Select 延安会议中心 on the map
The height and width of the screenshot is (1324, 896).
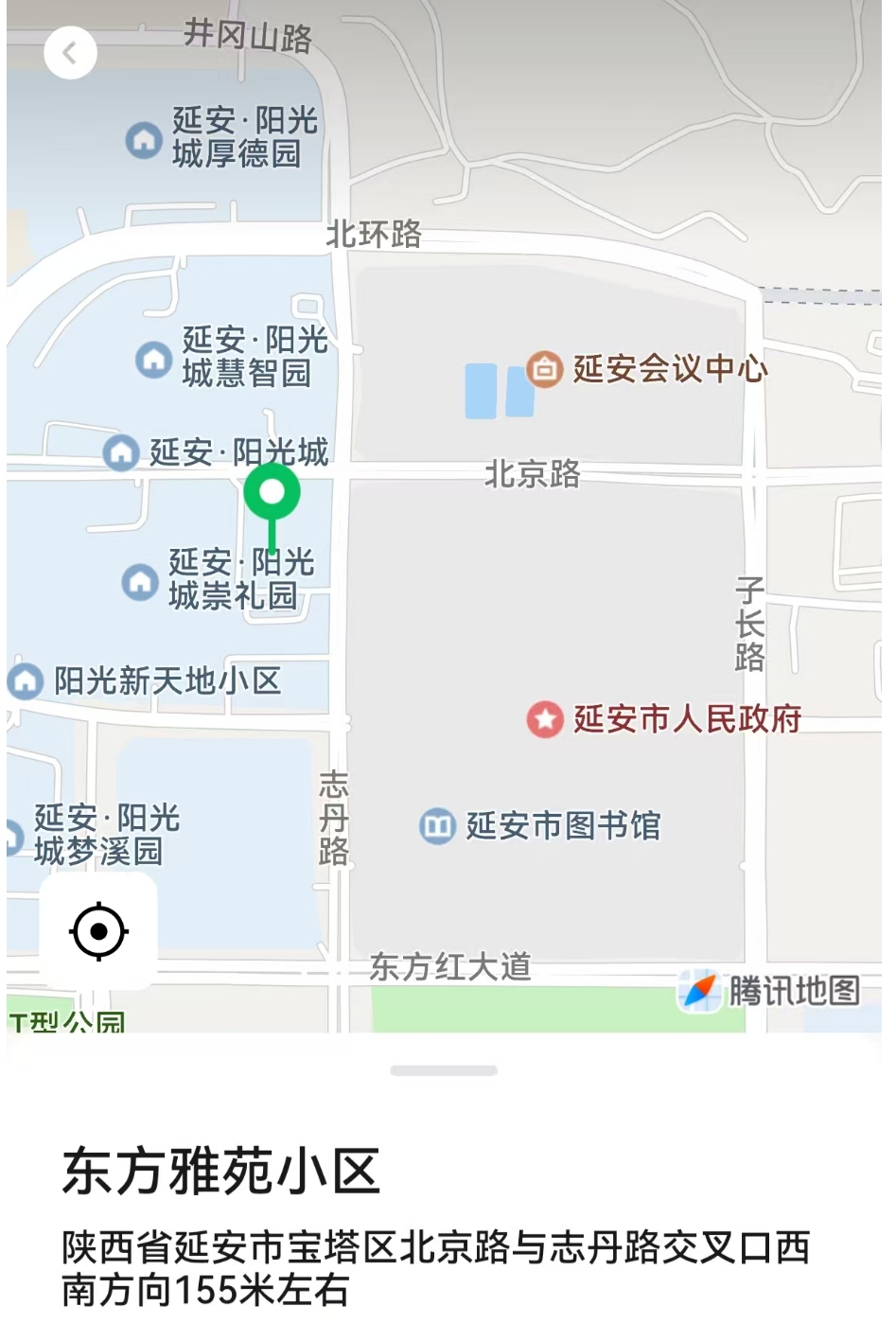545,368
